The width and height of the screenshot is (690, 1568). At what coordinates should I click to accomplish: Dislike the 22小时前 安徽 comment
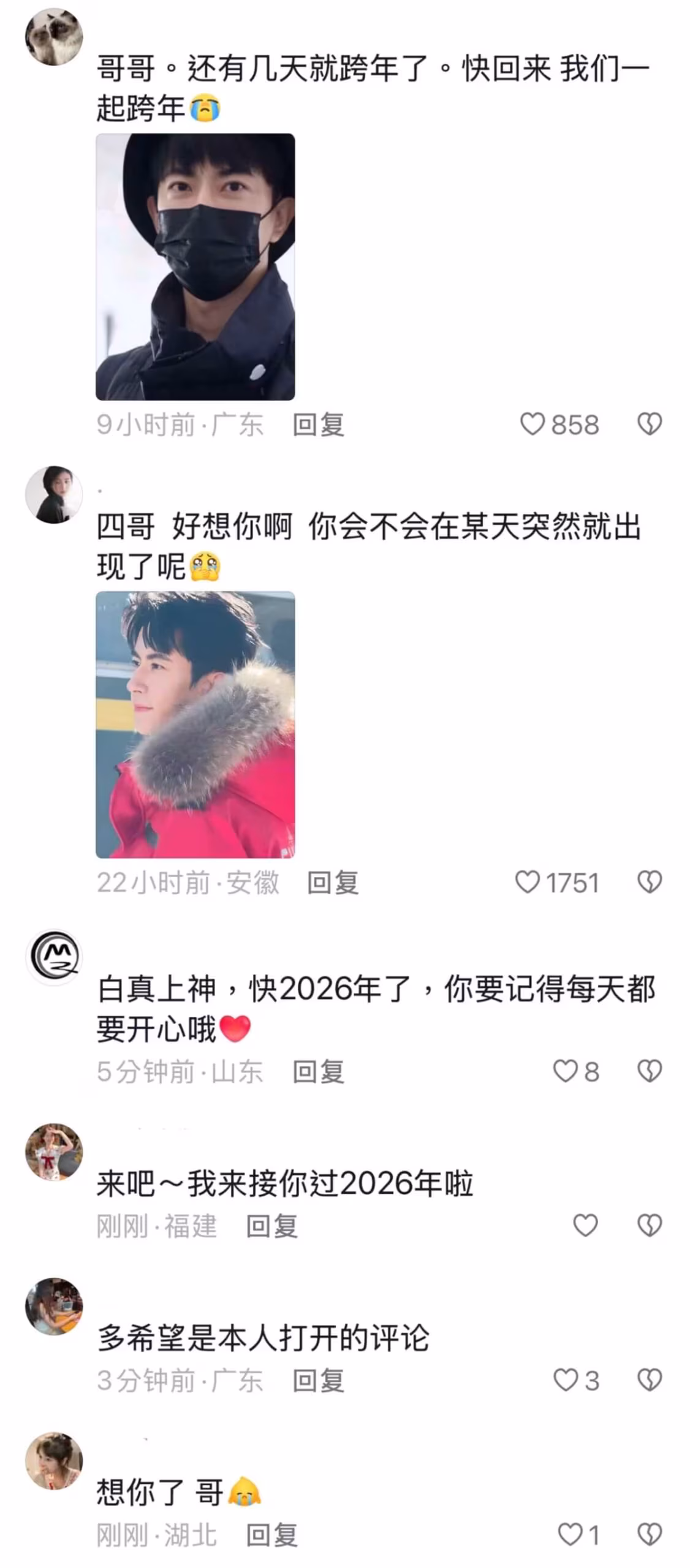click(x=650, y=882)
